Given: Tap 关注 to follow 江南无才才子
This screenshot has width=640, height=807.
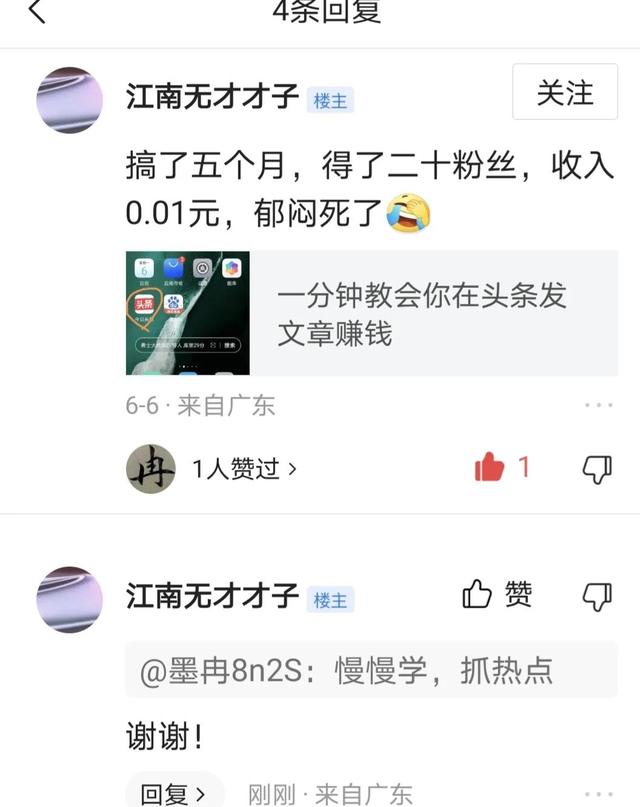Looking at the screenshot, I should [x=565, y=93].
